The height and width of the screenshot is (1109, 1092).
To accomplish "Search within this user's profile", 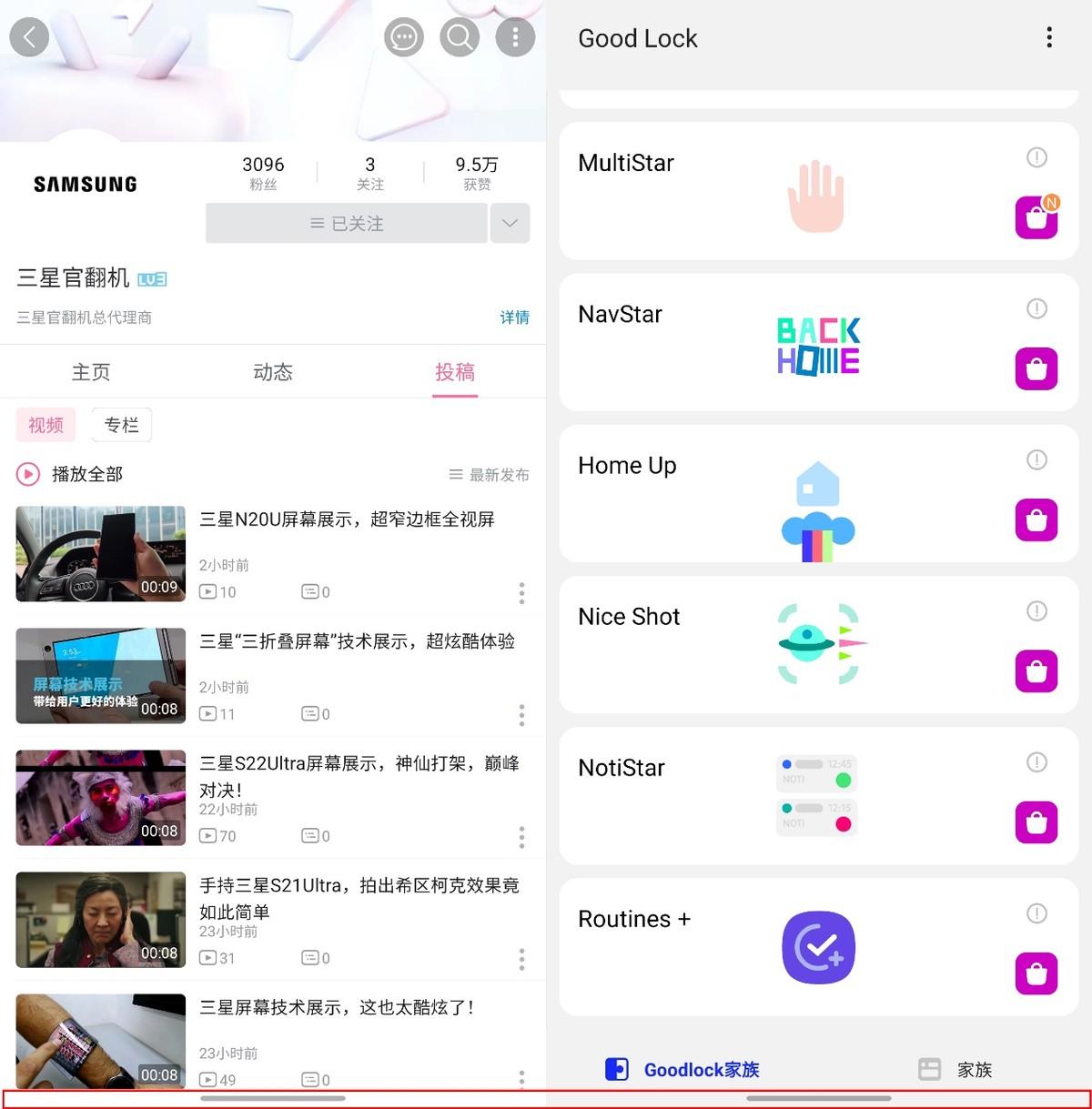I will [x=460, y=37].
